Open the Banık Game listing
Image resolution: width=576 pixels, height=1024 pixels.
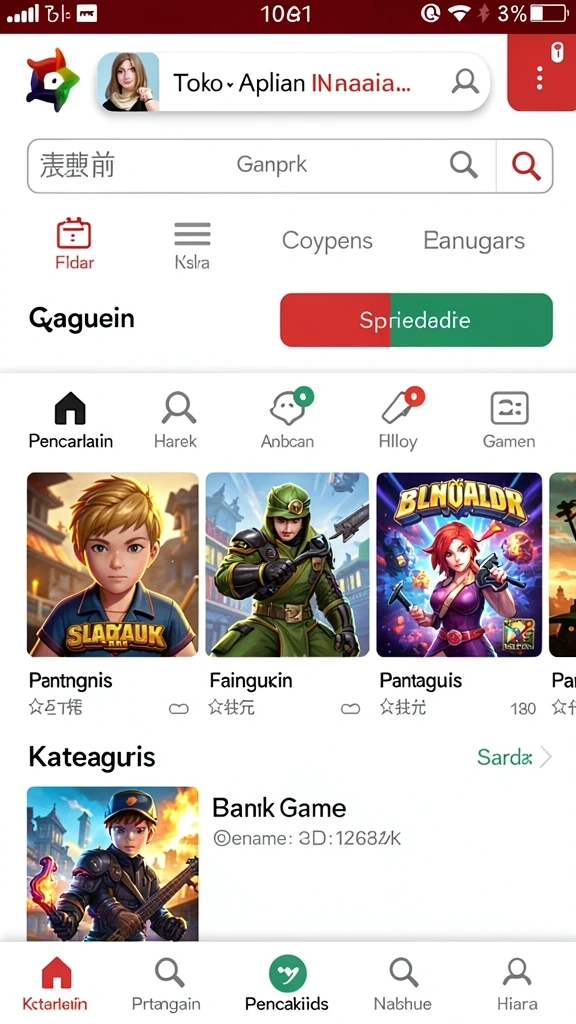point(287,862)
